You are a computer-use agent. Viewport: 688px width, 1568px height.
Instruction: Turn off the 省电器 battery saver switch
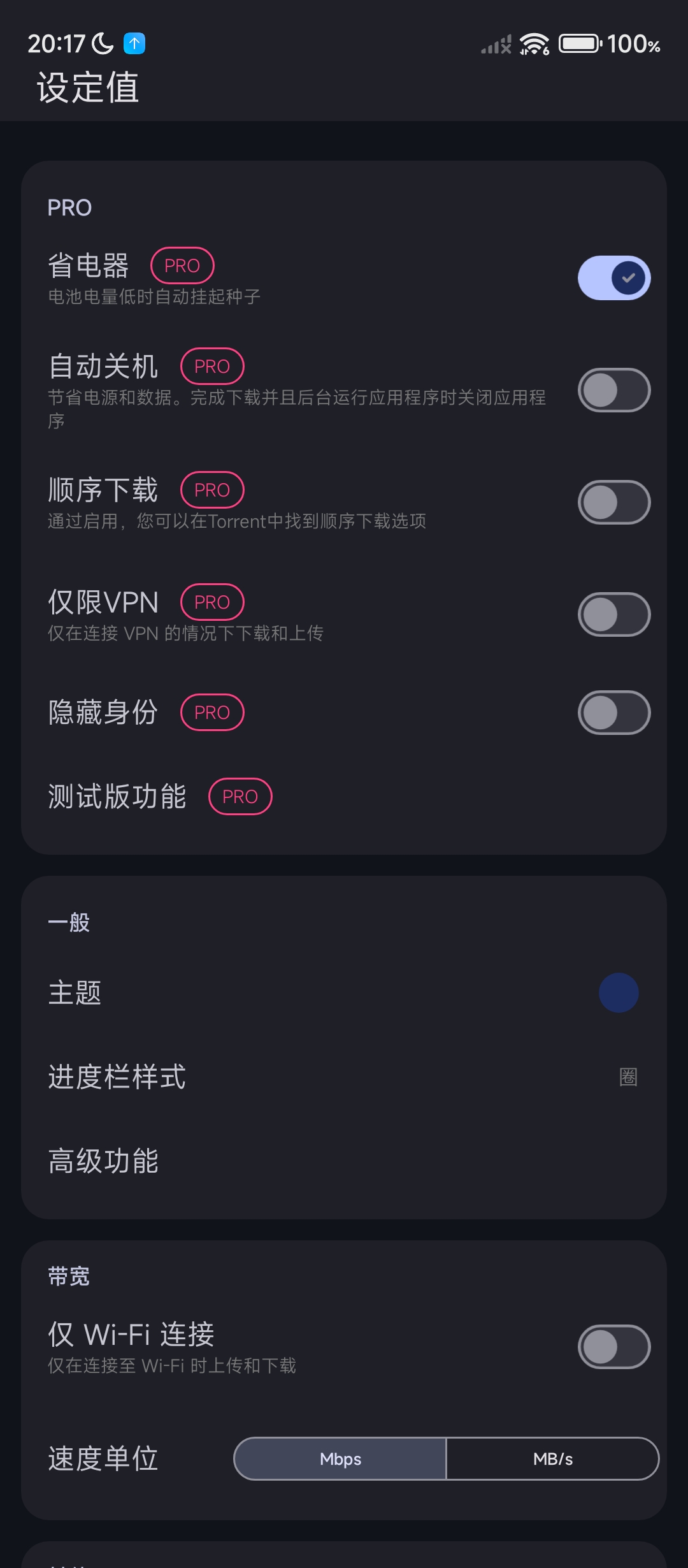(x=613, y=278)
